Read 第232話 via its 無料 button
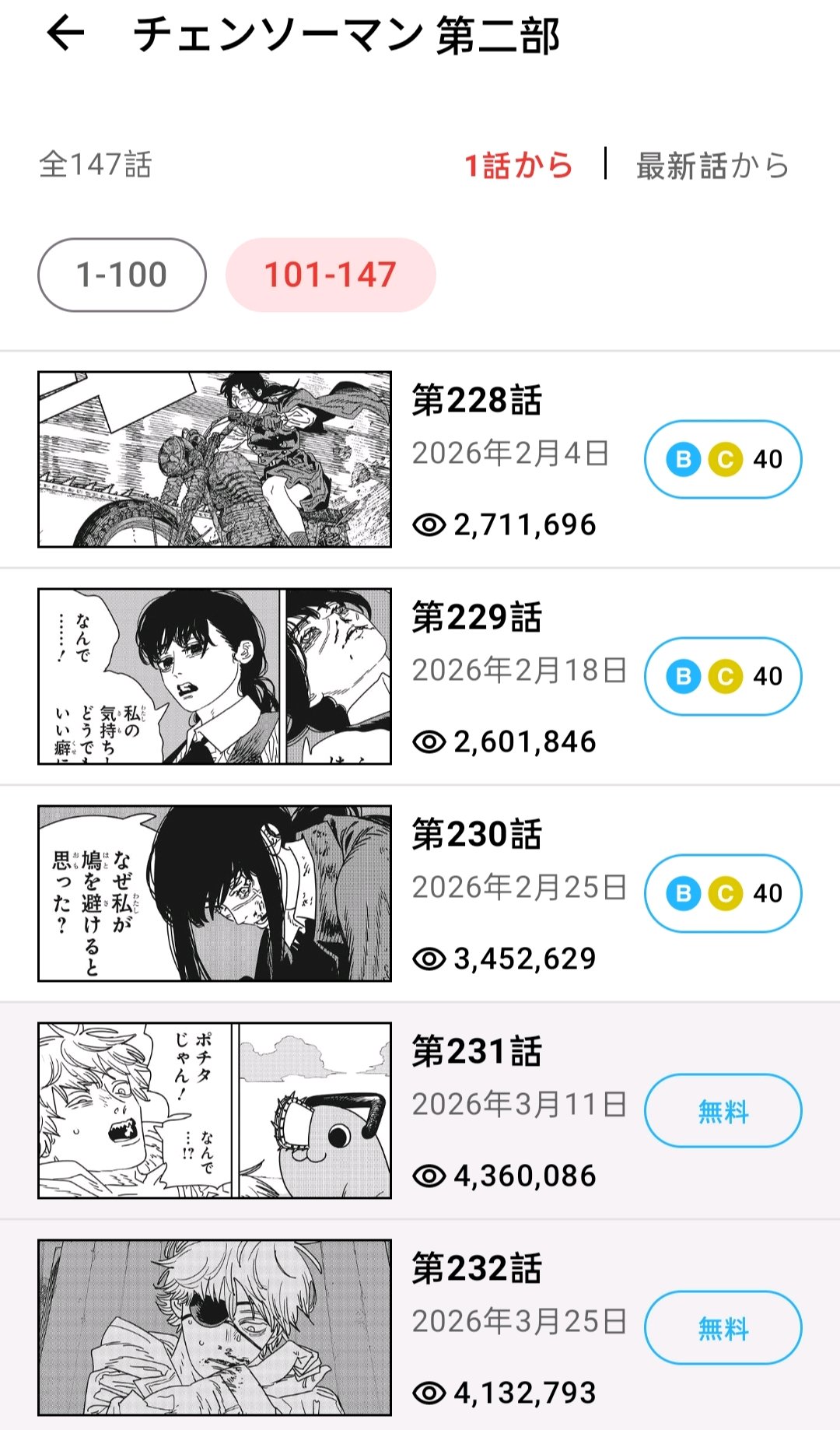Image resolution: width=840 pixels, height=1430 pixels. [x=723, y=1328]
